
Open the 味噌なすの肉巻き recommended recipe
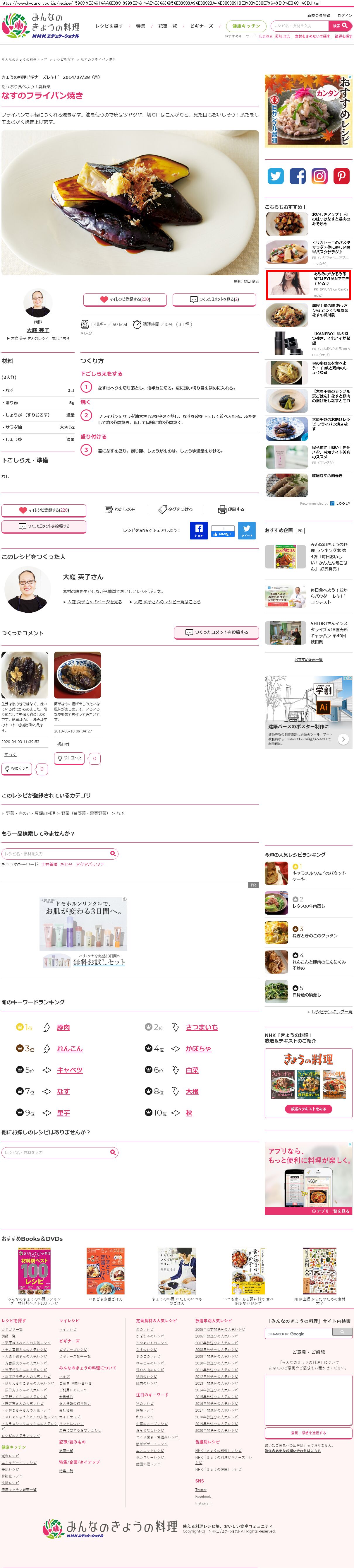click(x=327, y=476)
